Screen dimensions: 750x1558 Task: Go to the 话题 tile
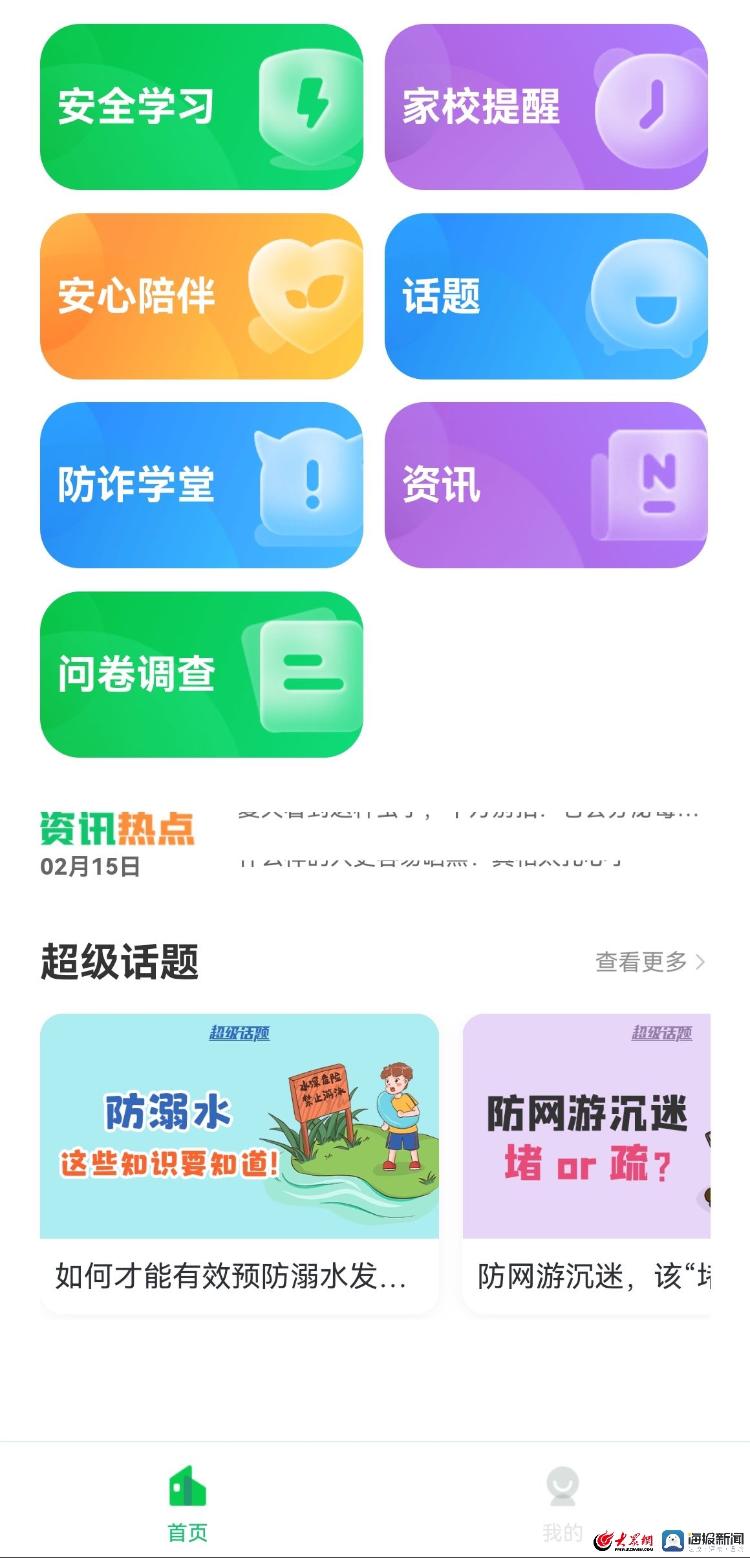546,296
